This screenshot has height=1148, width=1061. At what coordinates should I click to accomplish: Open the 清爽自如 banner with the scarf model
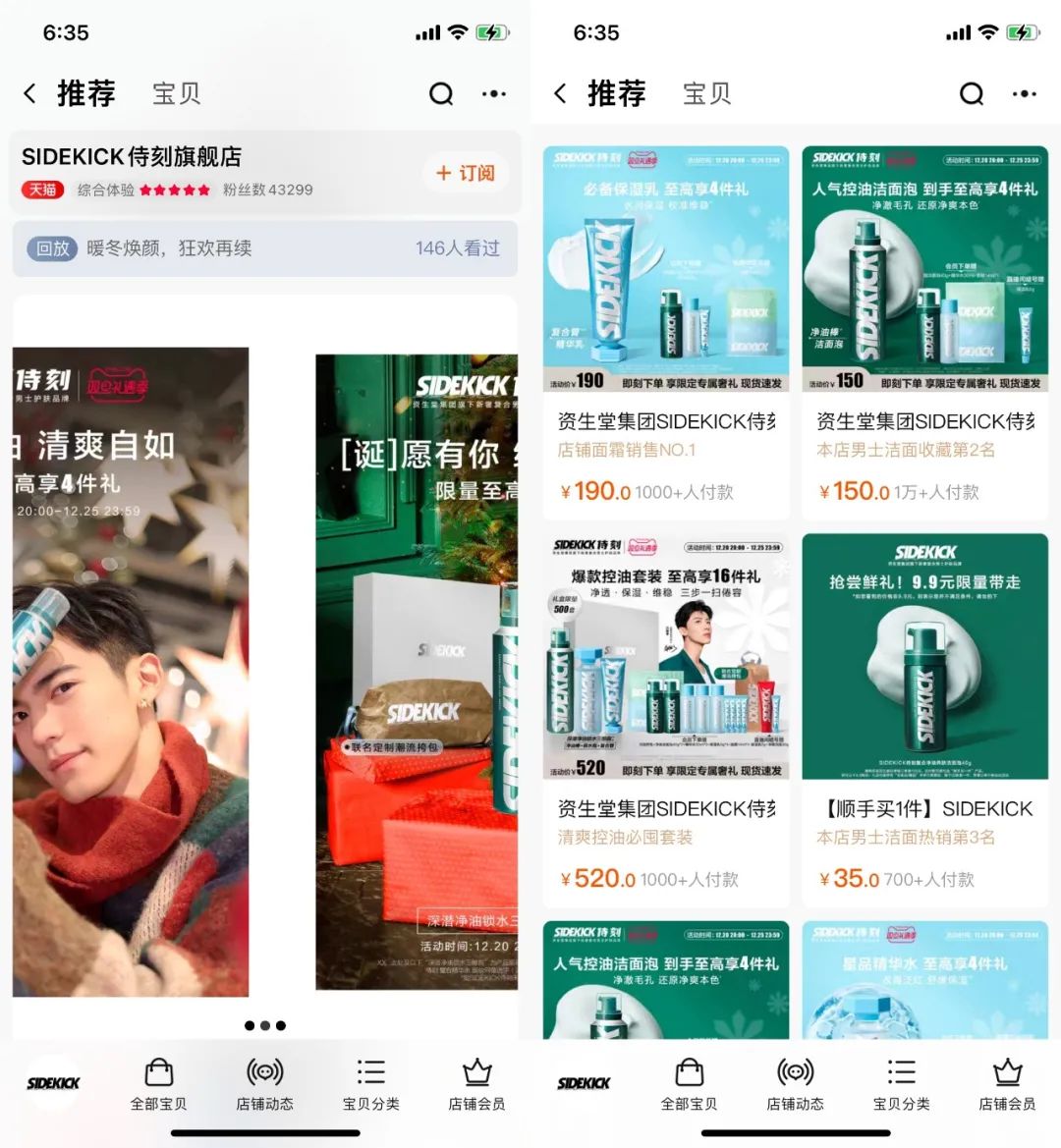(131, 671)
